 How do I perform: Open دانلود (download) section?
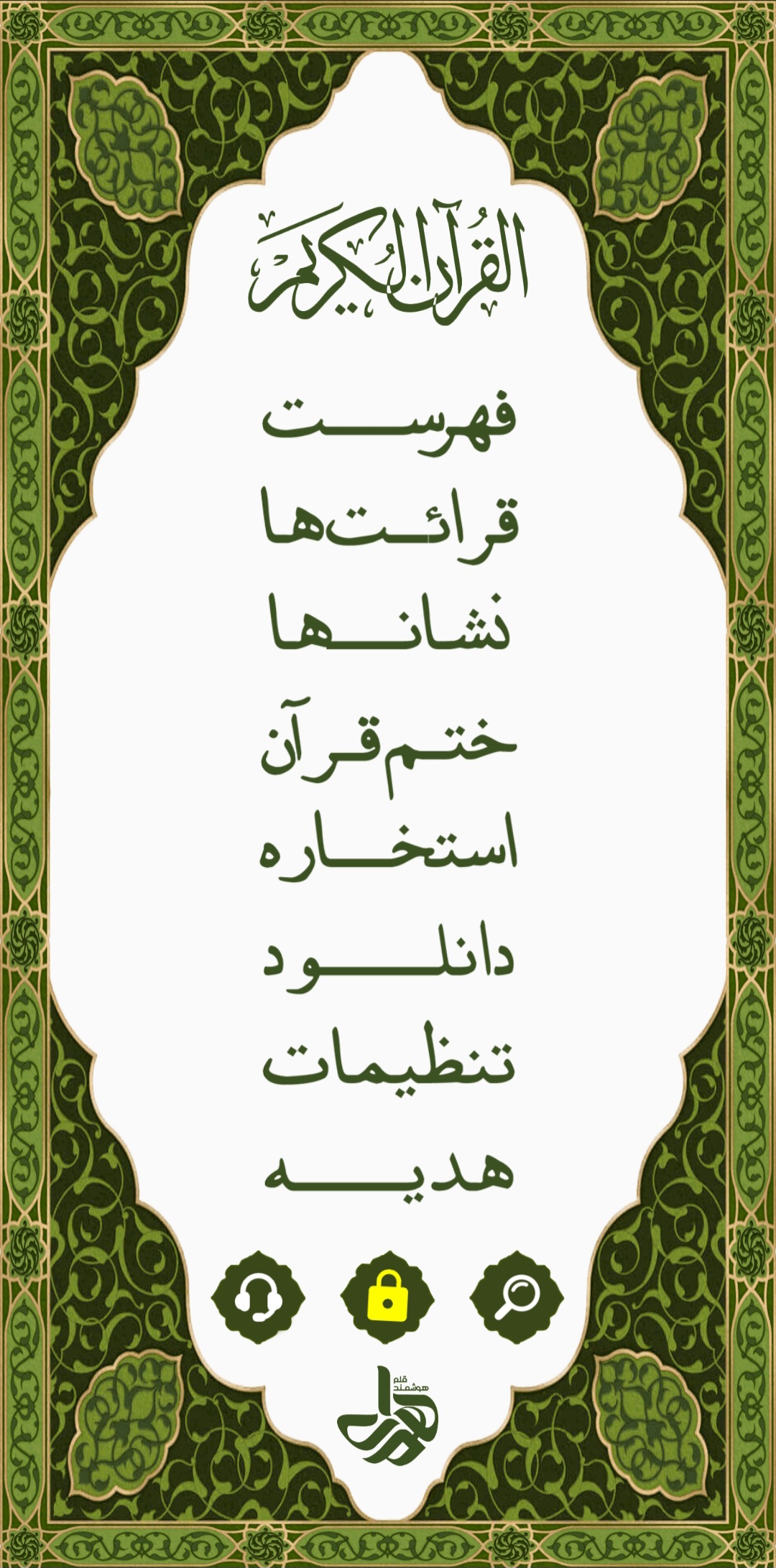[x=389, y=959]
